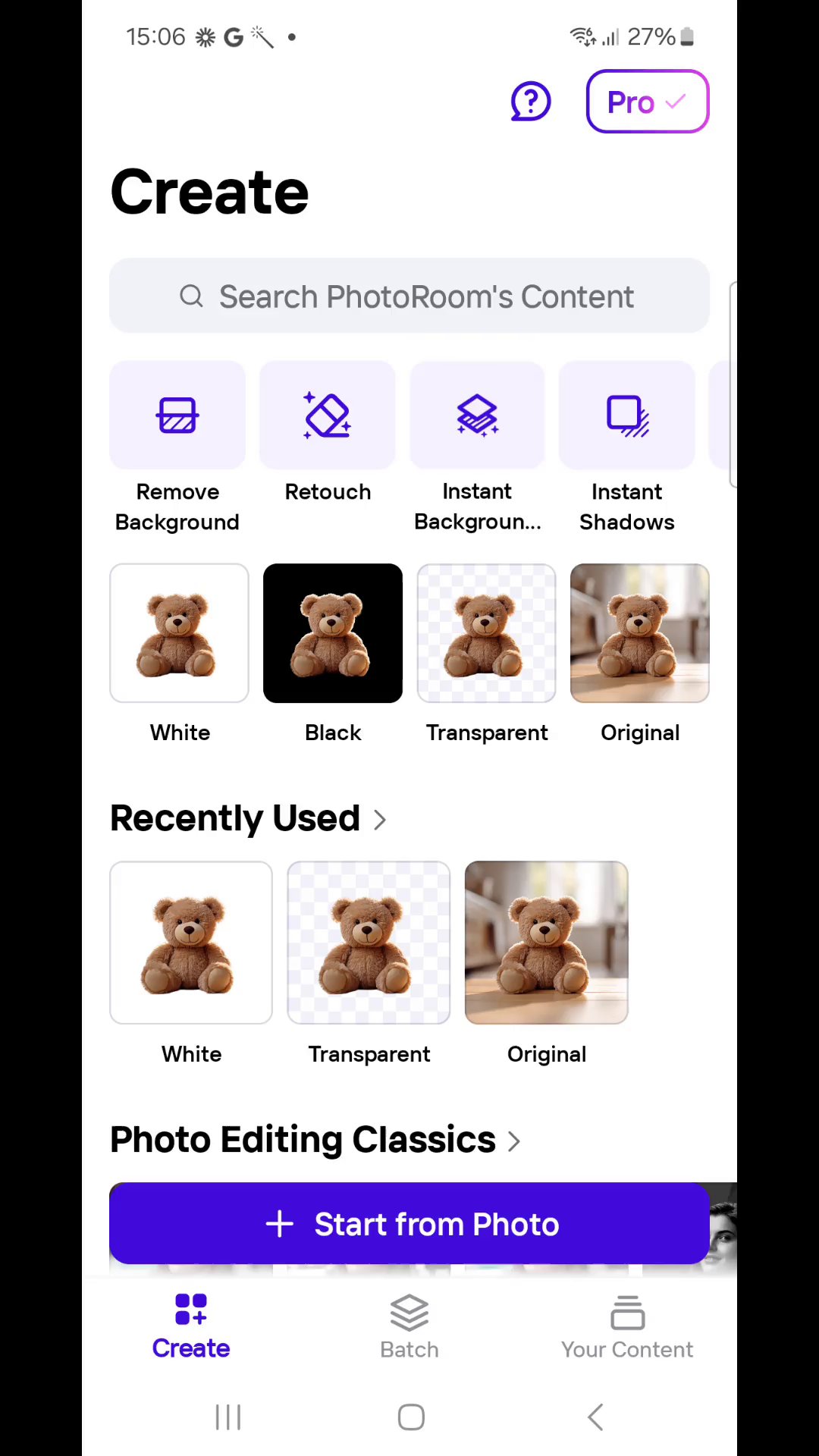Open the Instant Shadows tool
This screenshot has width=819, height=1456.
pyautogui.click(x=627, y=448)
